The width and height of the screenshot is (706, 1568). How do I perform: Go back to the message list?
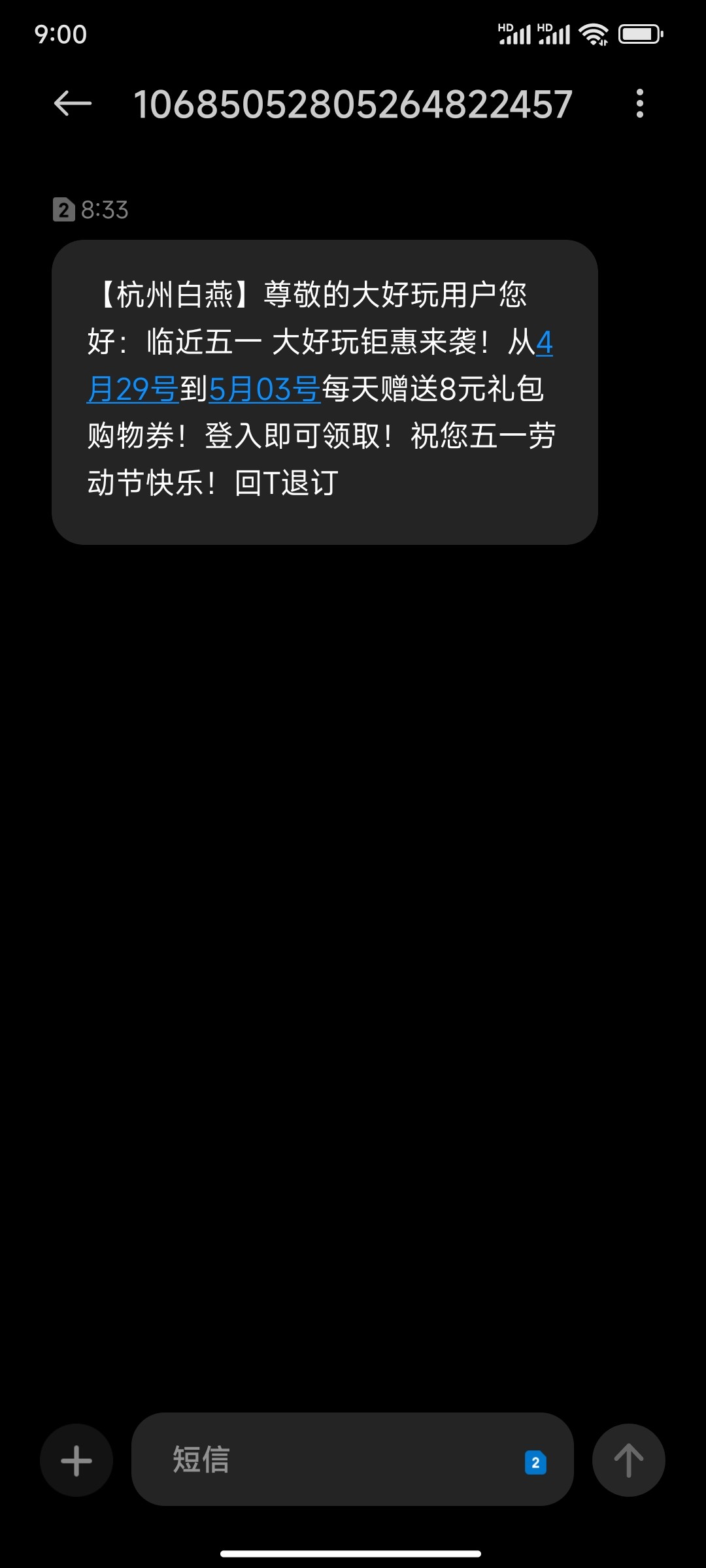(x=73, y=103)
